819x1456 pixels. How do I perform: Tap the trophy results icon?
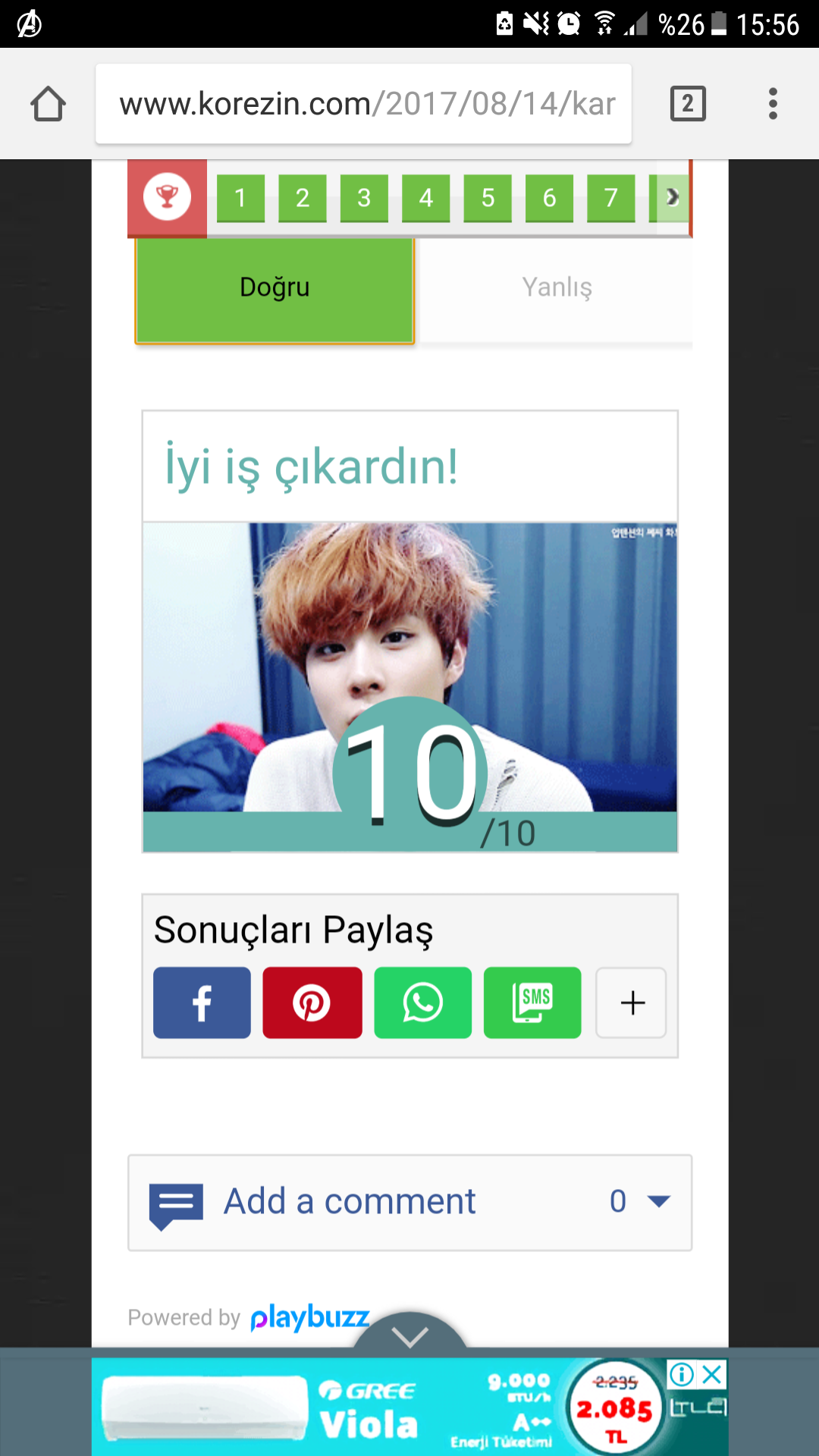click(167, 197)
